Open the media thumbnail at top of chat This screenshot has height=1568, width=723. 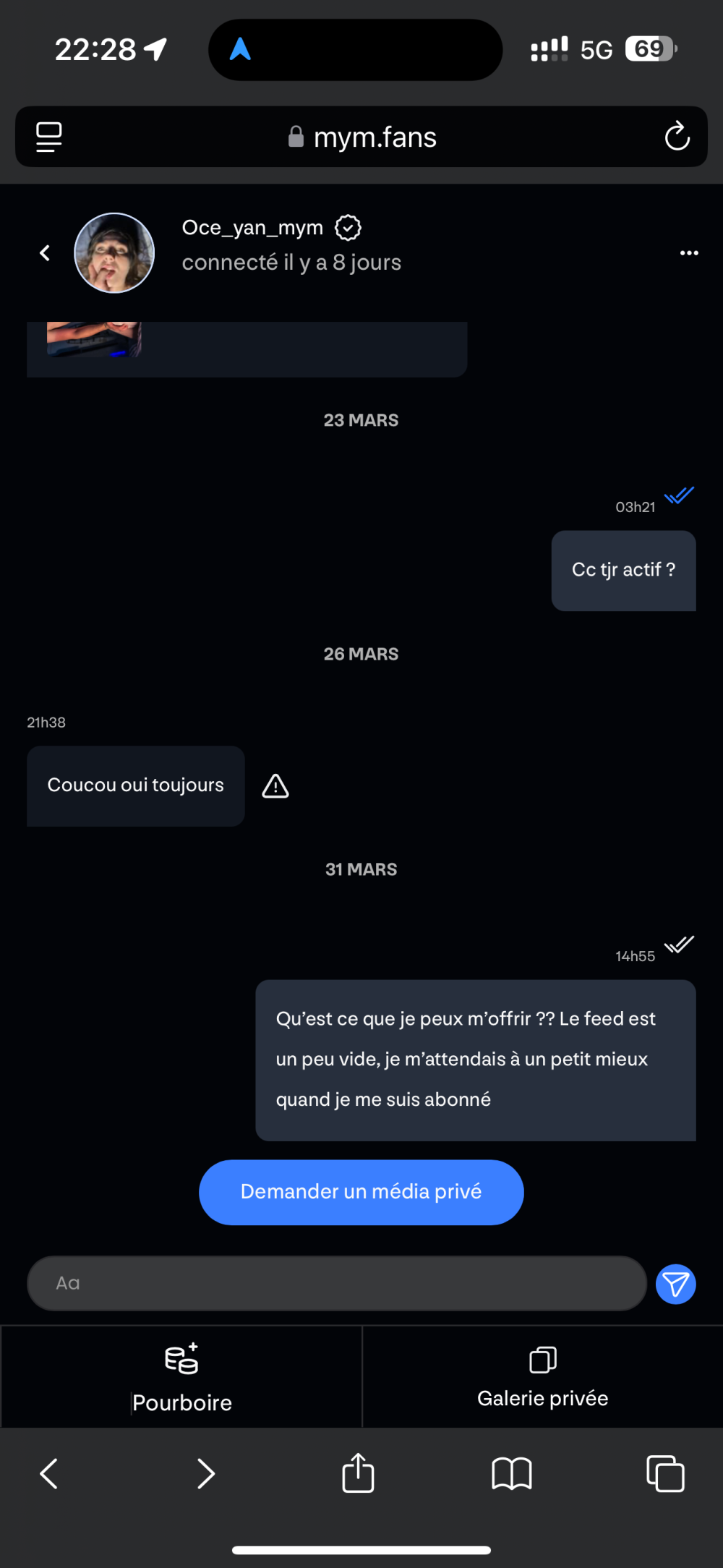[x=94, y=340]
